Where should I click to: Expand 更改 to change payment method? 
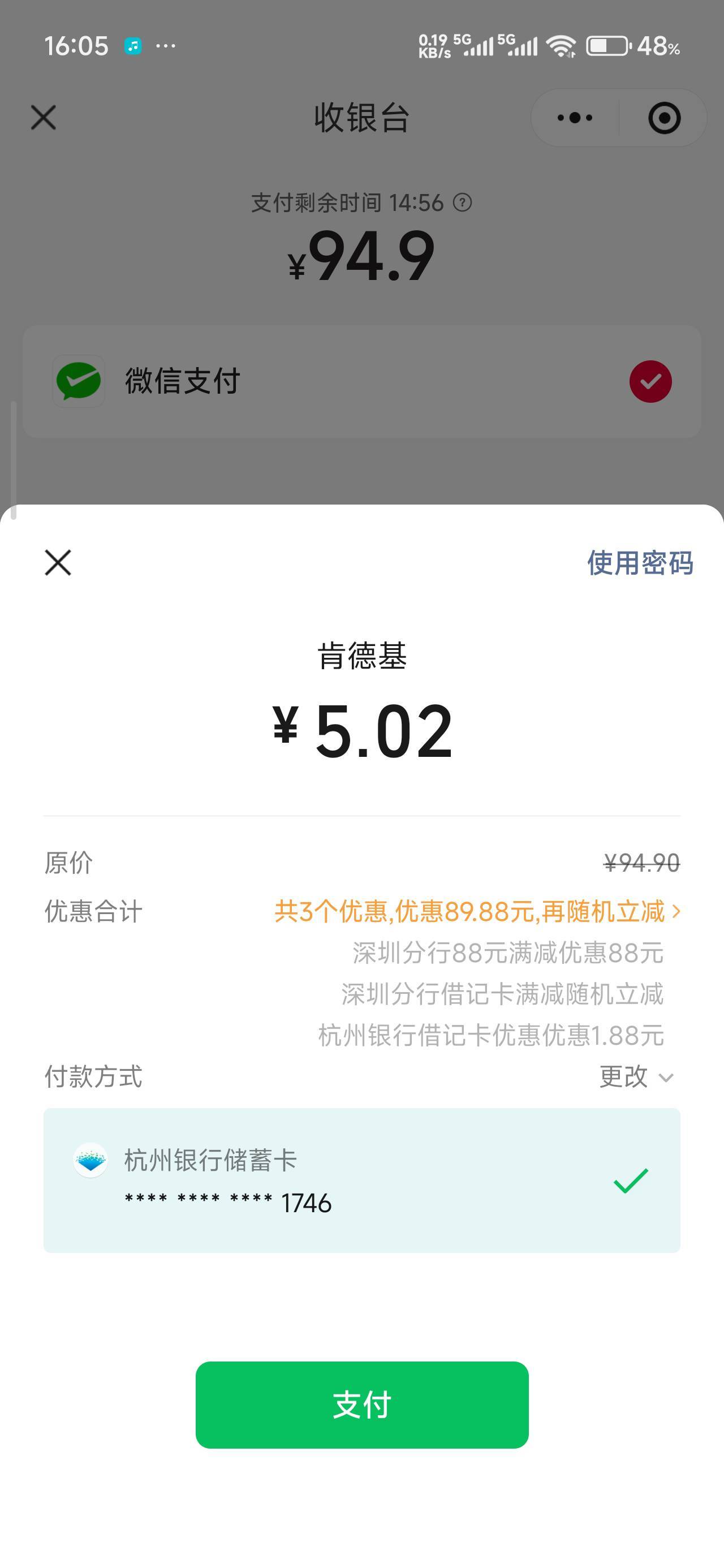click(x=636, y=1076)
